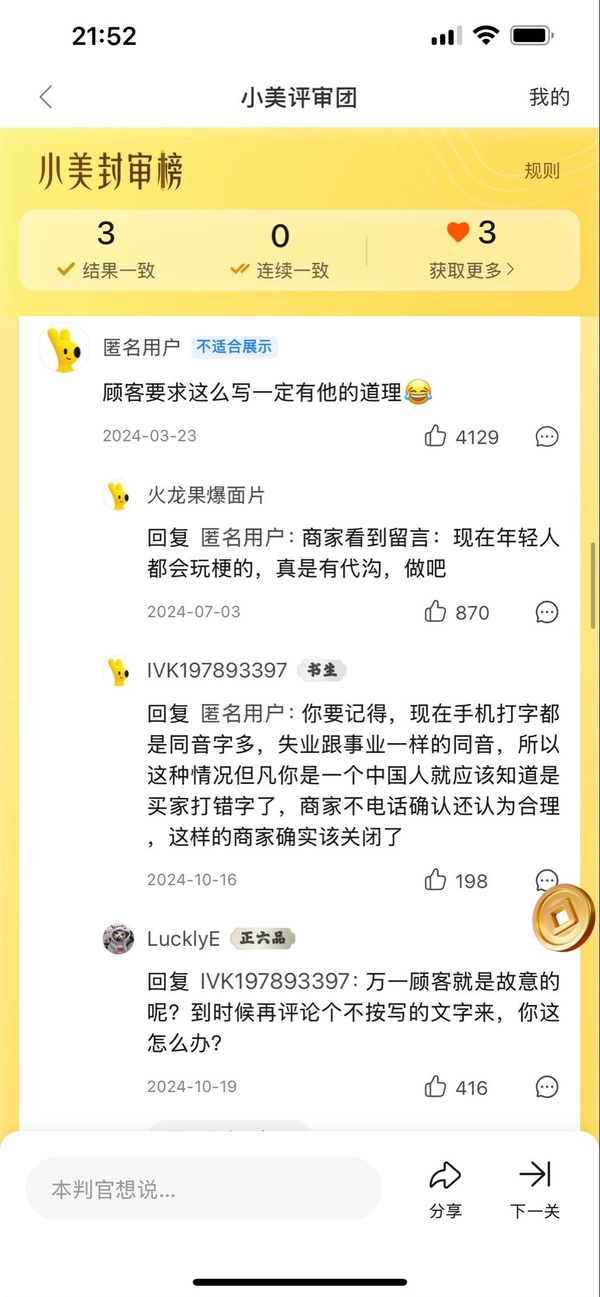600x1297 pixels.
Task: Like the 匿名用户 comment with 4129 likes
Action: click(x=436, y=436)
